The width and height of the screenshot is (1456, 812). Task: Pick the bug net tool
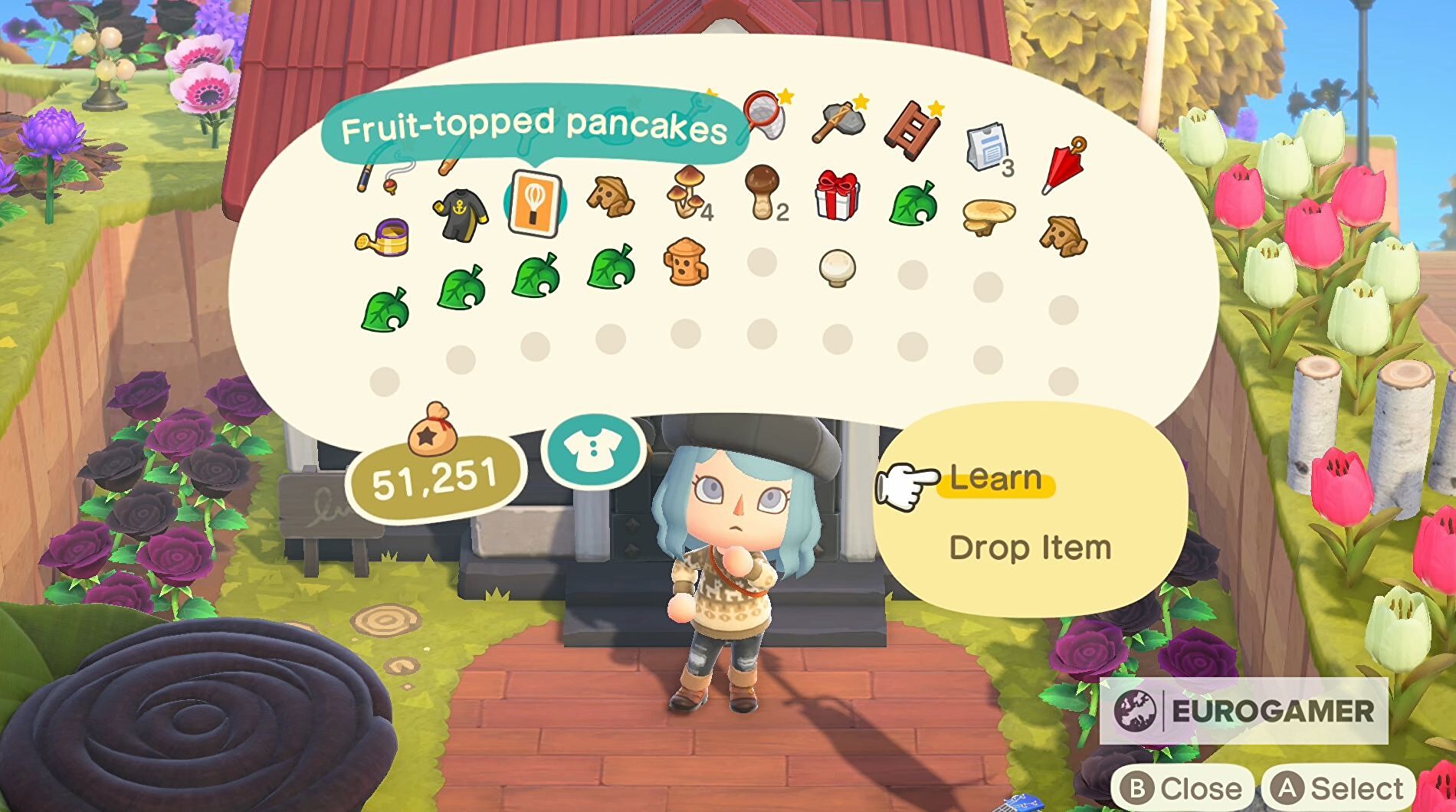(x=765, y=116)
